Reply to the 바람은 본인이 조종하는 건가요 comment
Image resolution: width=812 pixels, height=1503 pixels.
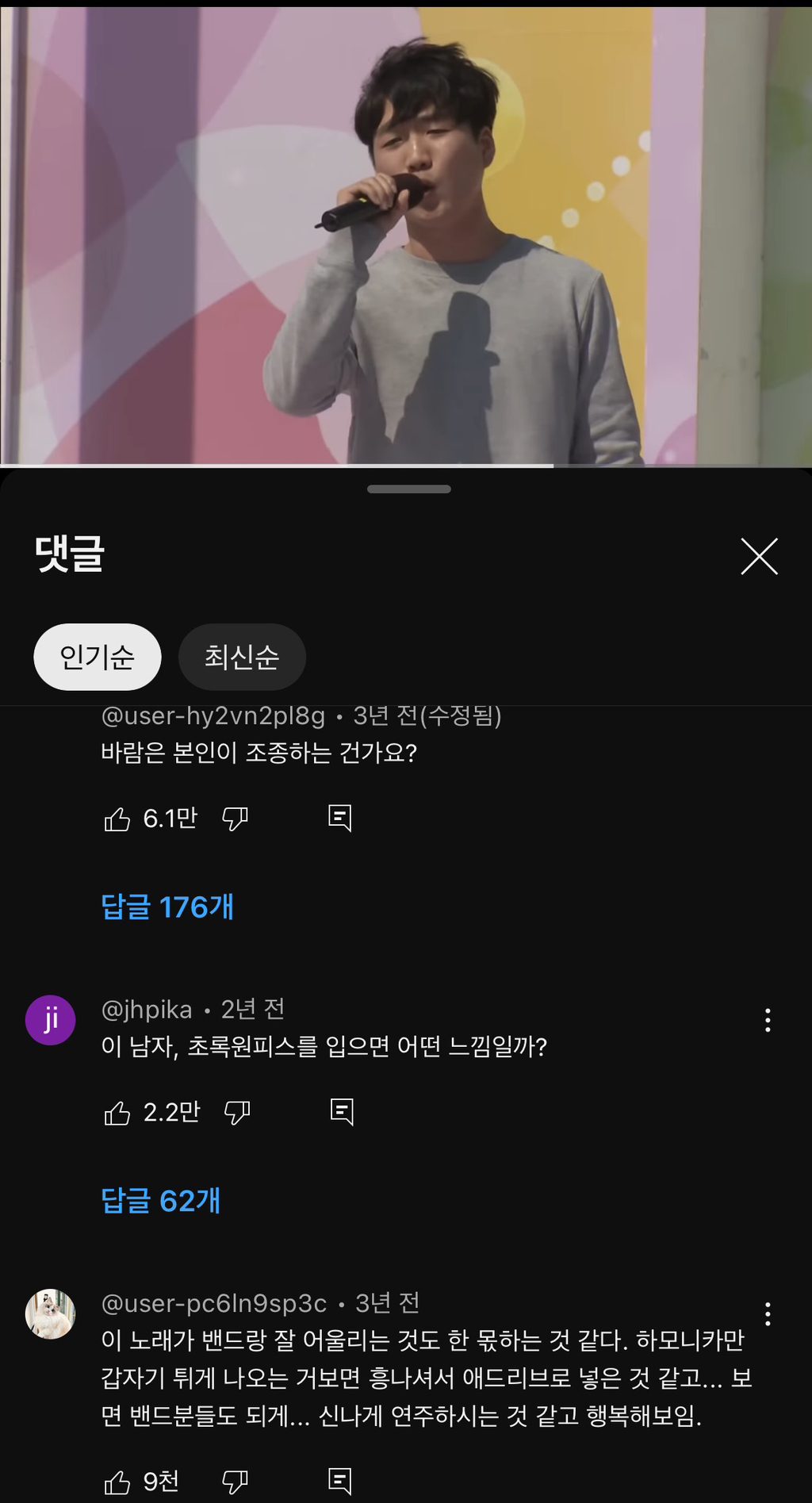(340, 818)
